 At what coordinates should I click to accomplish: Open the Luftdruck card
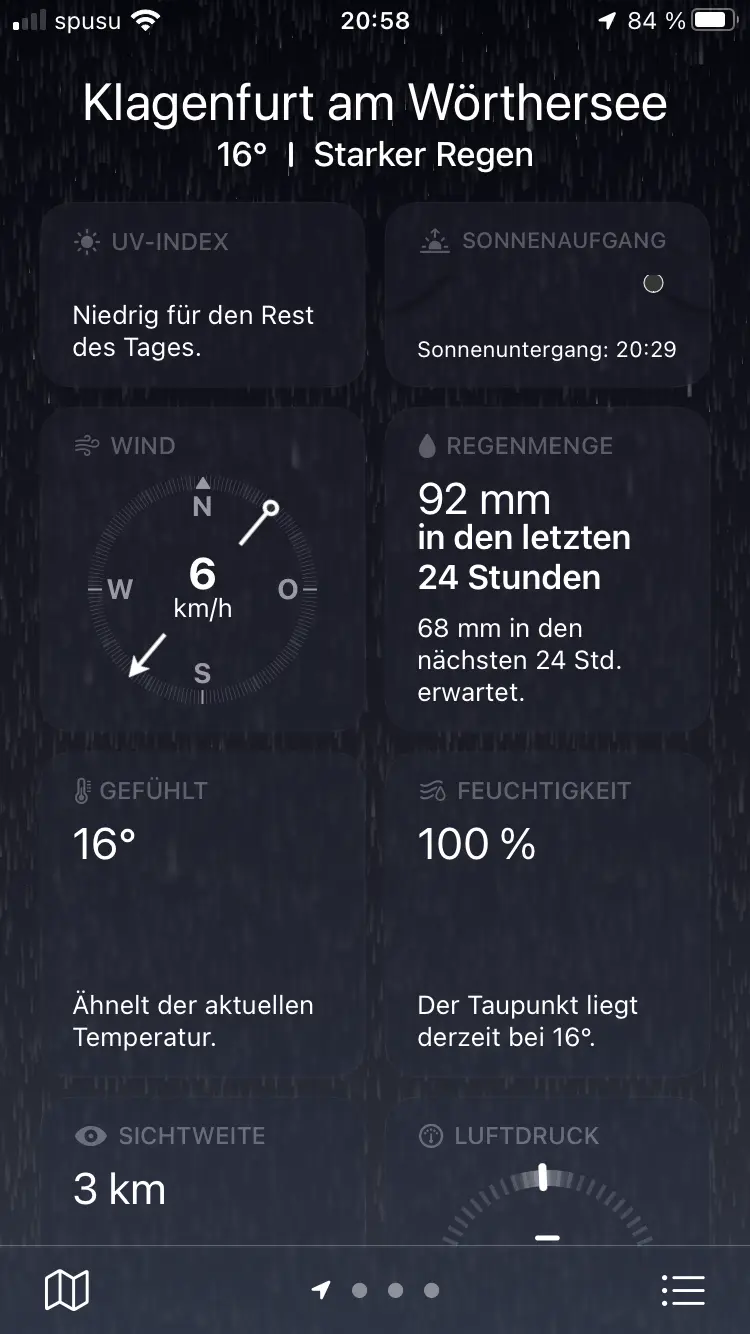547,1170
